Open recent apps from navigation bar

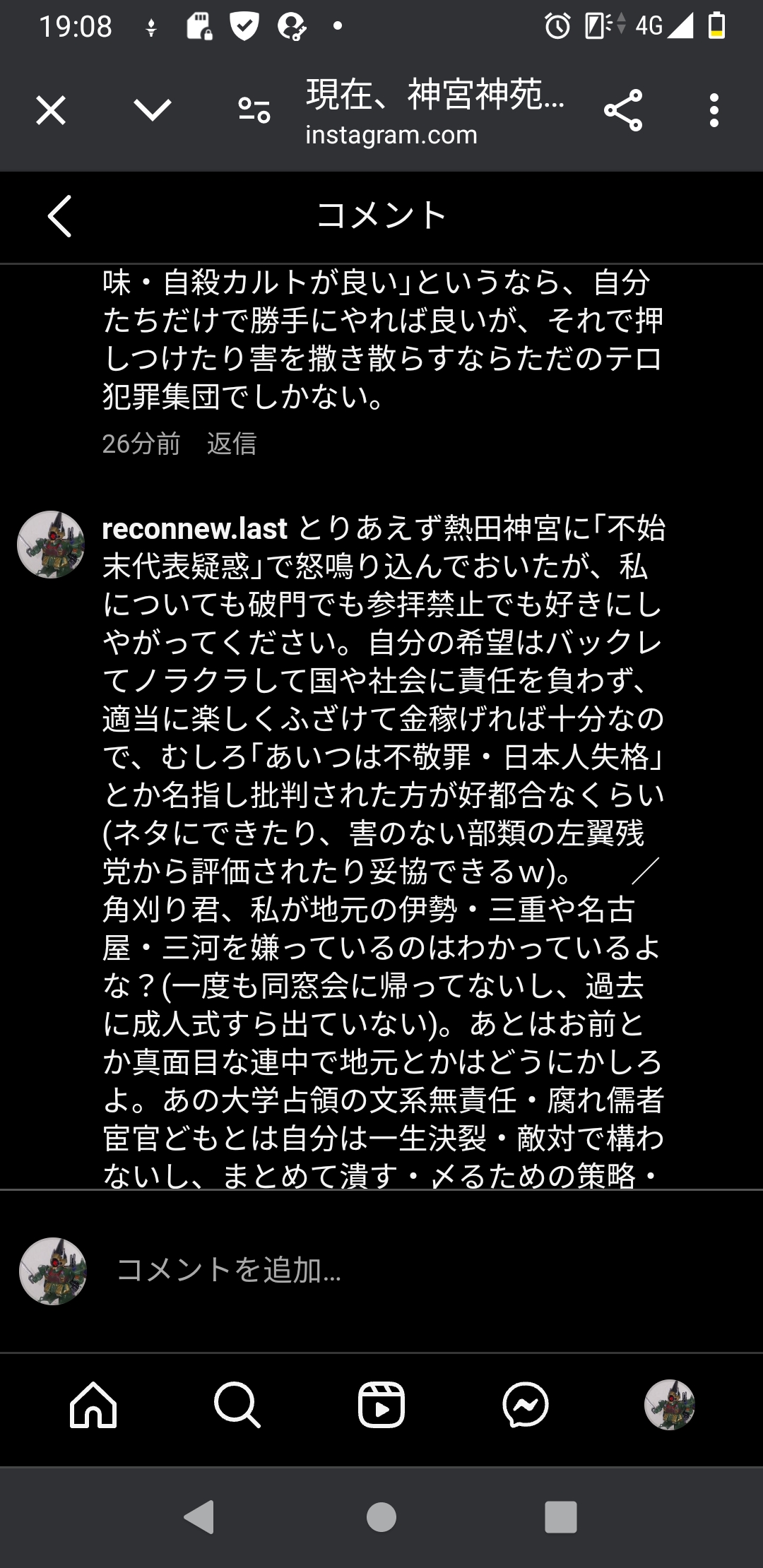click(561, 1517)
